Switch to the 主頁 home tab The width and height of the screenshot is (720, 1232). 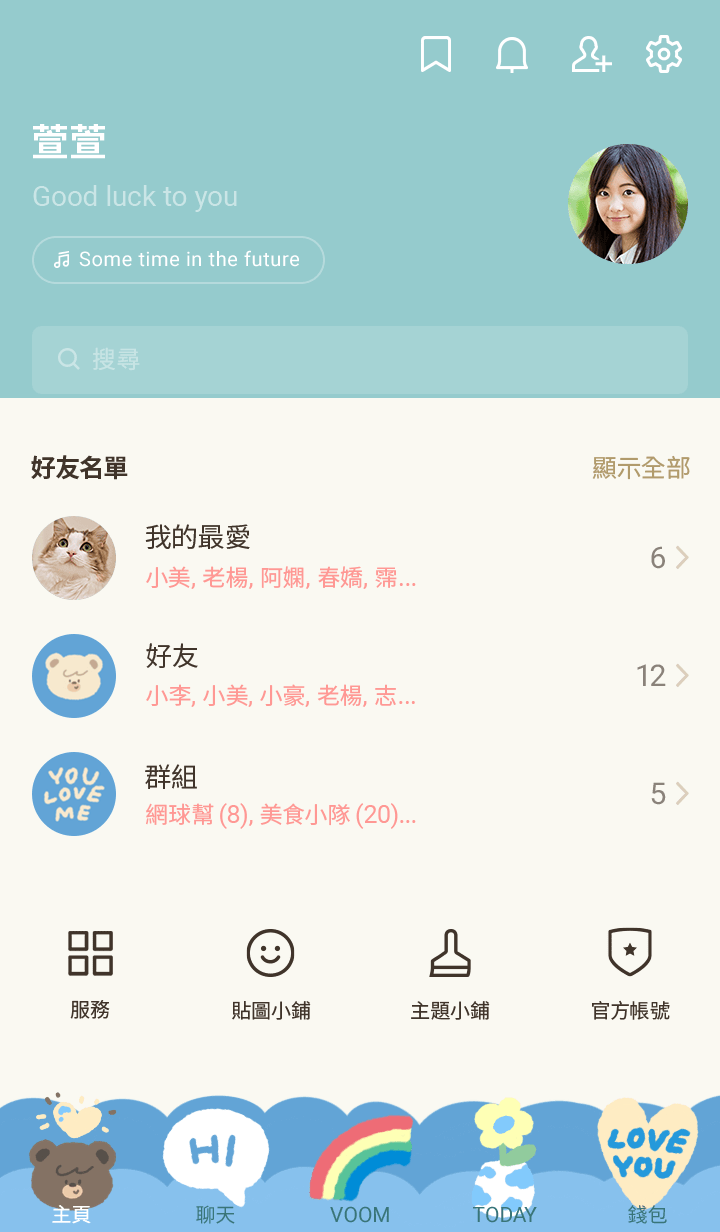click(71, 1165)
